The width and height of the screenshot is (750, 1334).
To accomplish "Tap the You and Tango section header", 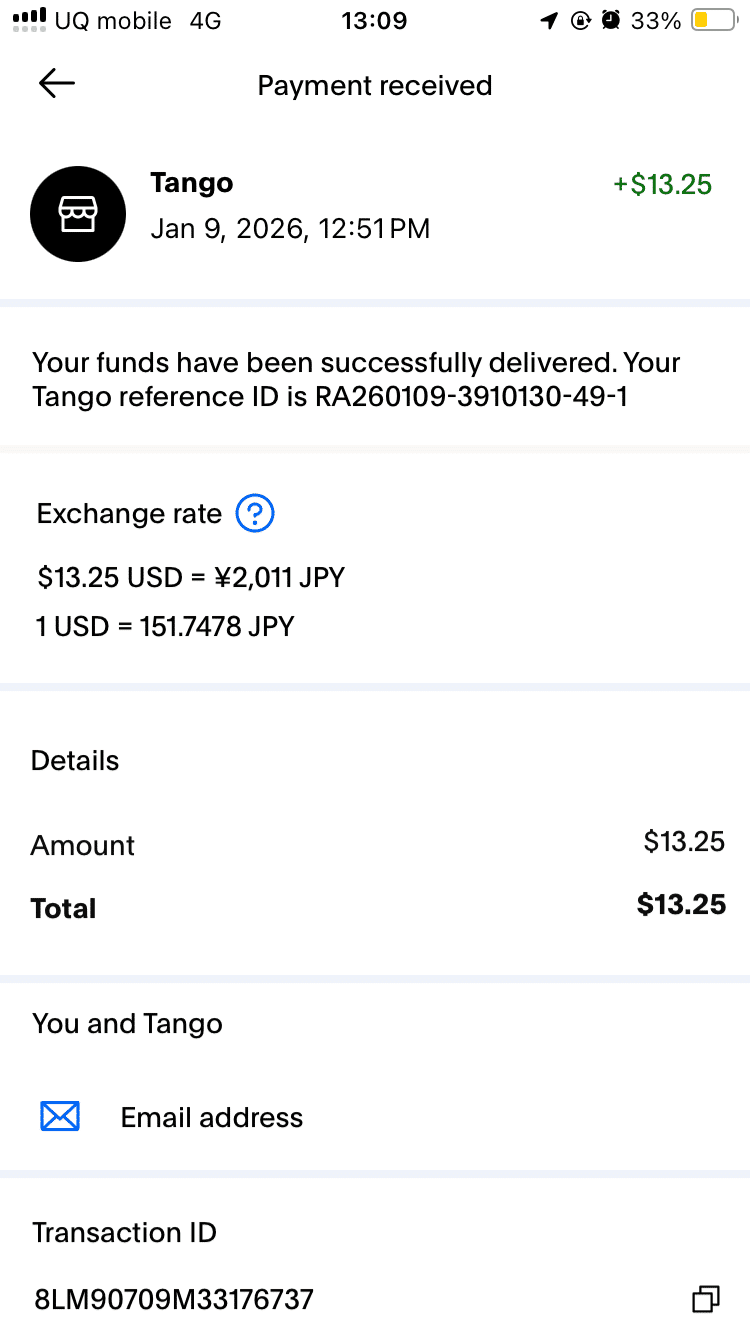I will [127, 1023].
